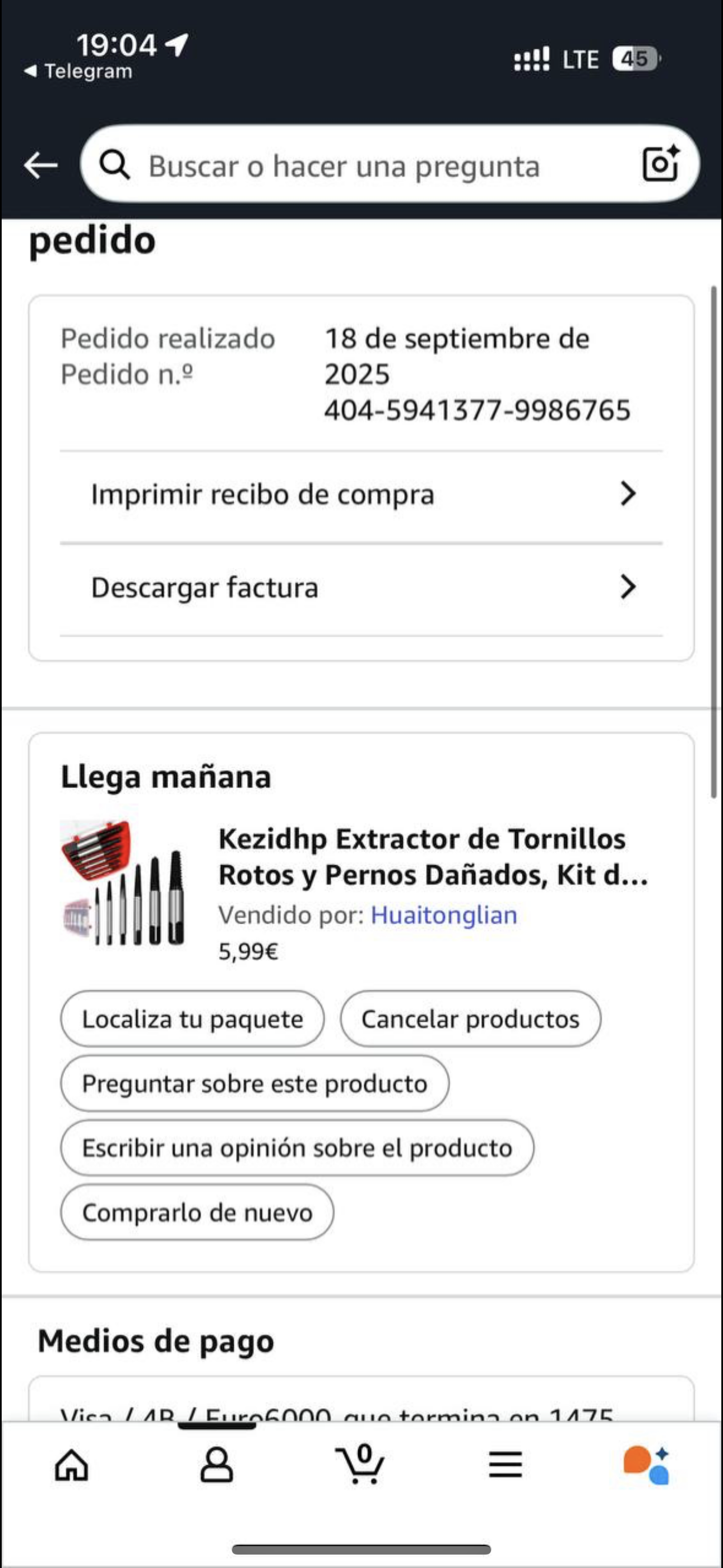Go back with the arrow icon
The image size is (723, 1568).
(x=41, y=165)
